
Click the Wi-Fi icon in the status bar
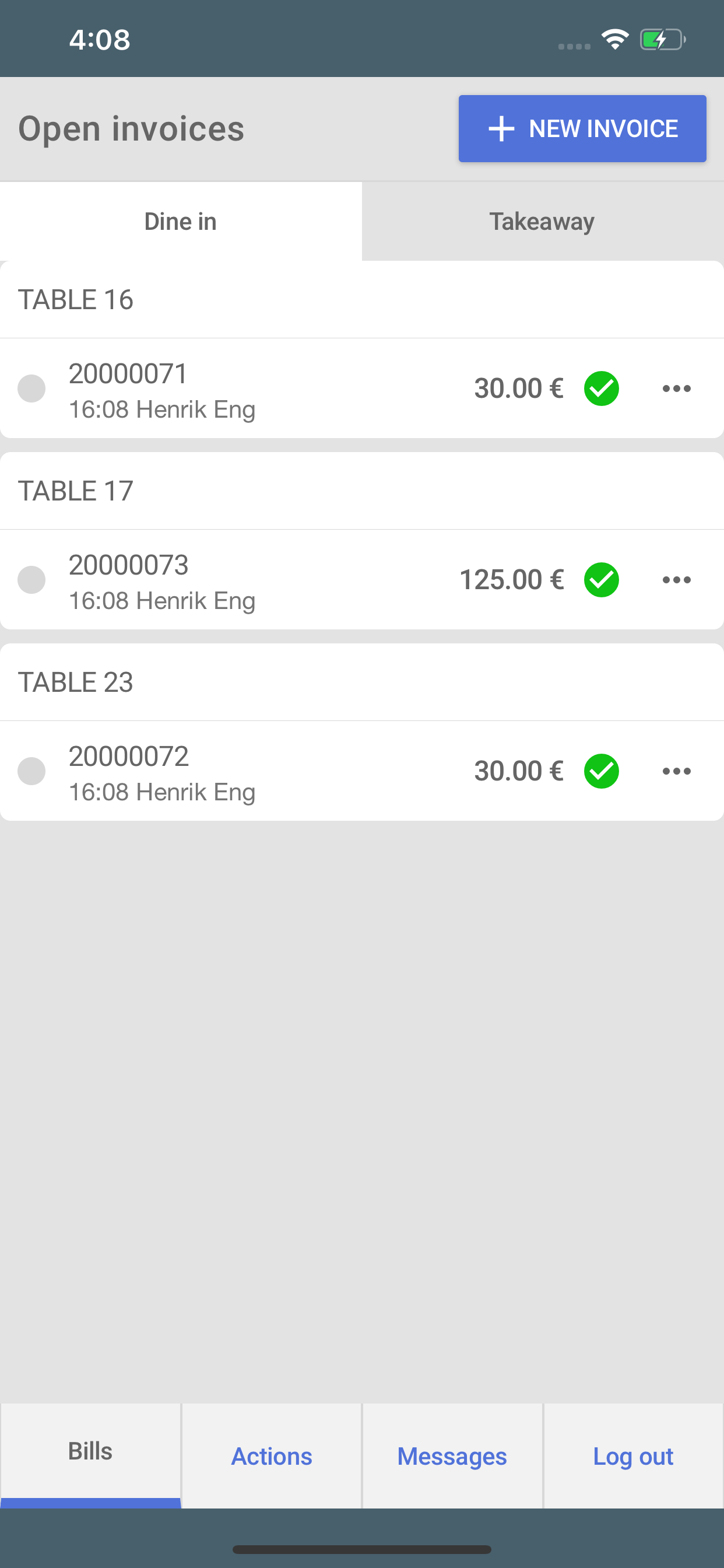point(614,38)
